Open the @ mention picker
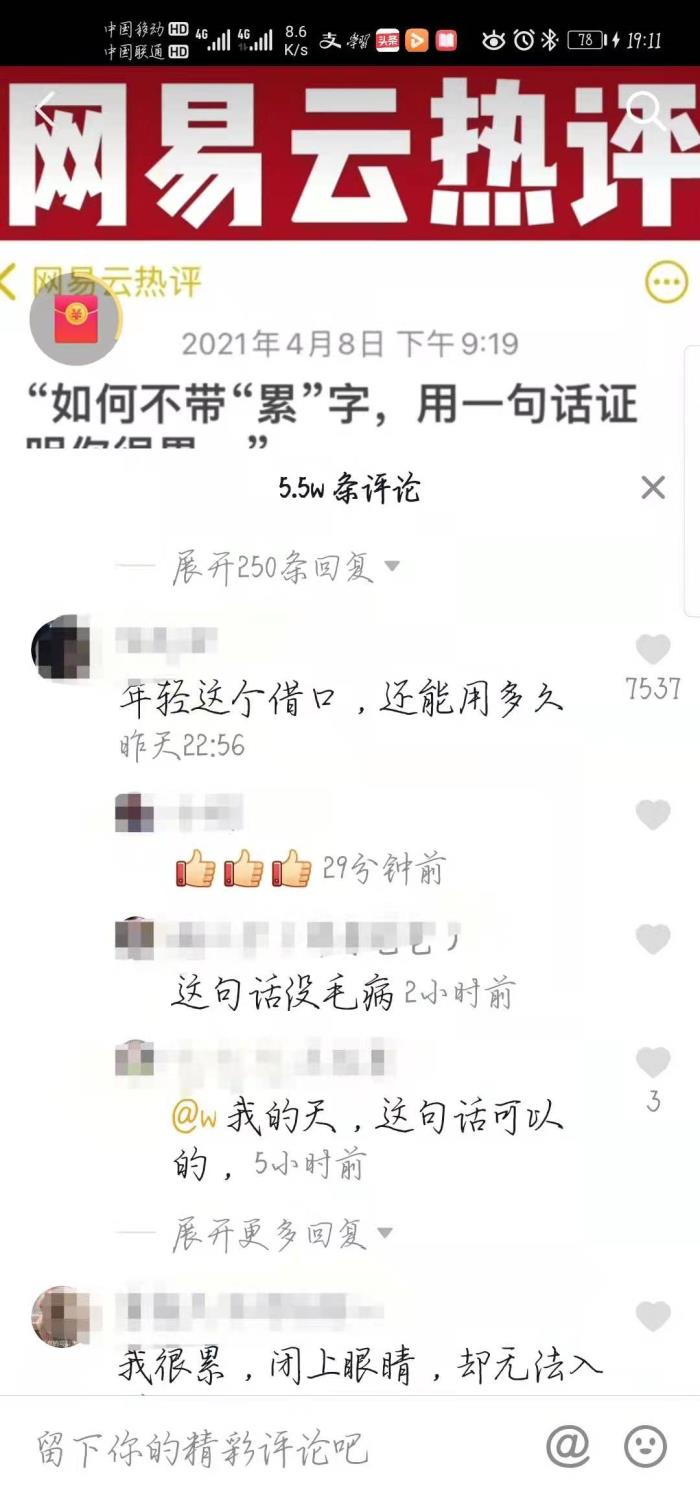This screenshot has width=700, height=1497. [567, 1446]
